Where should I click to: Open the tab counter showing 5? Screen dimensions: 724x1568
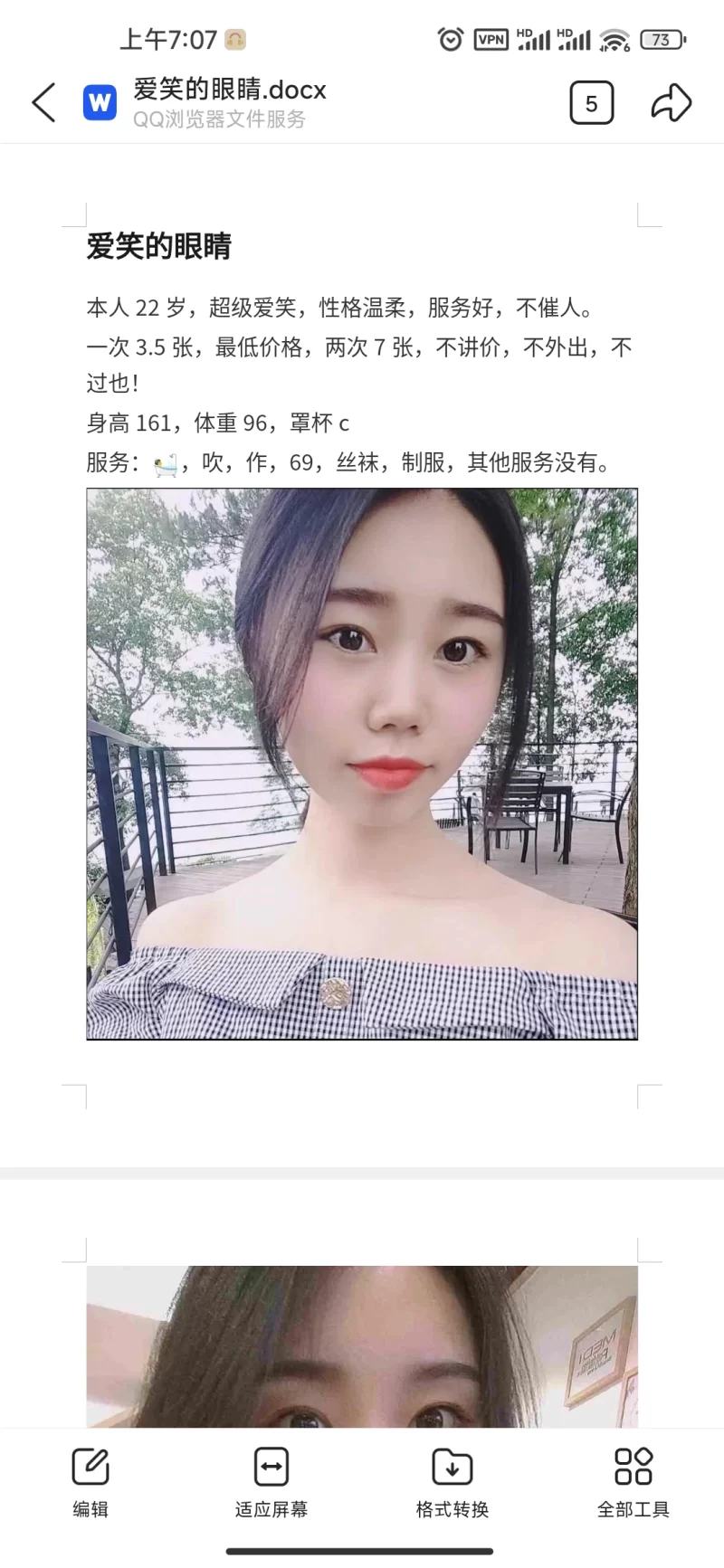point(591,102)
